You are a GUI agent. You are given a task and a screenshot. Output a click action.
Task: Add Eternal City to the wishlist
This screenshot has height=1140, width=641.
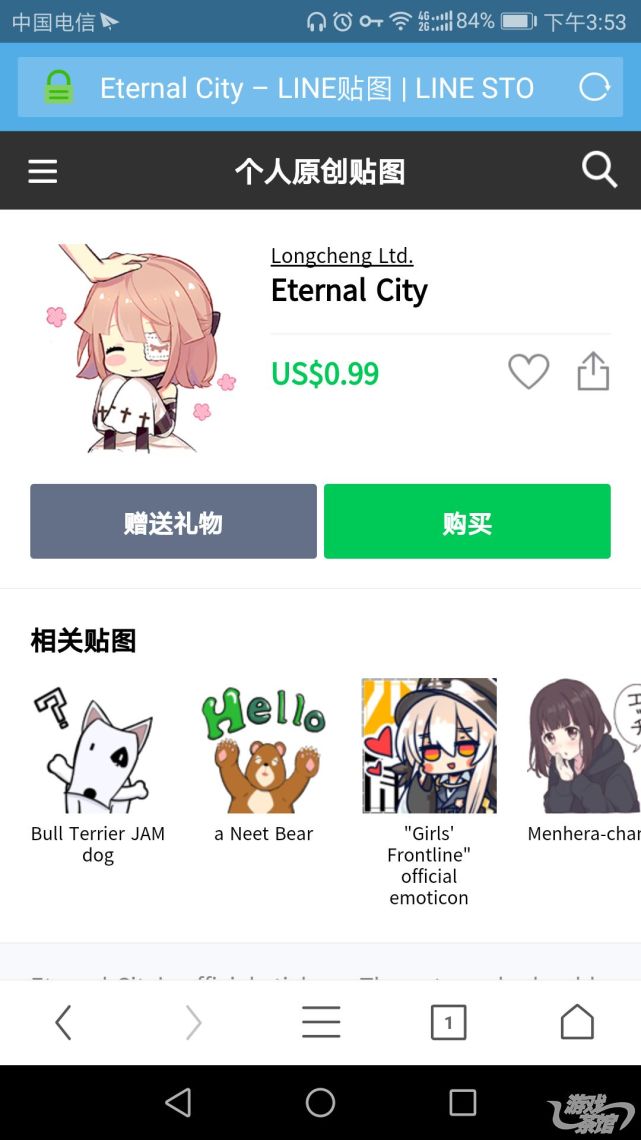point(528,372)
